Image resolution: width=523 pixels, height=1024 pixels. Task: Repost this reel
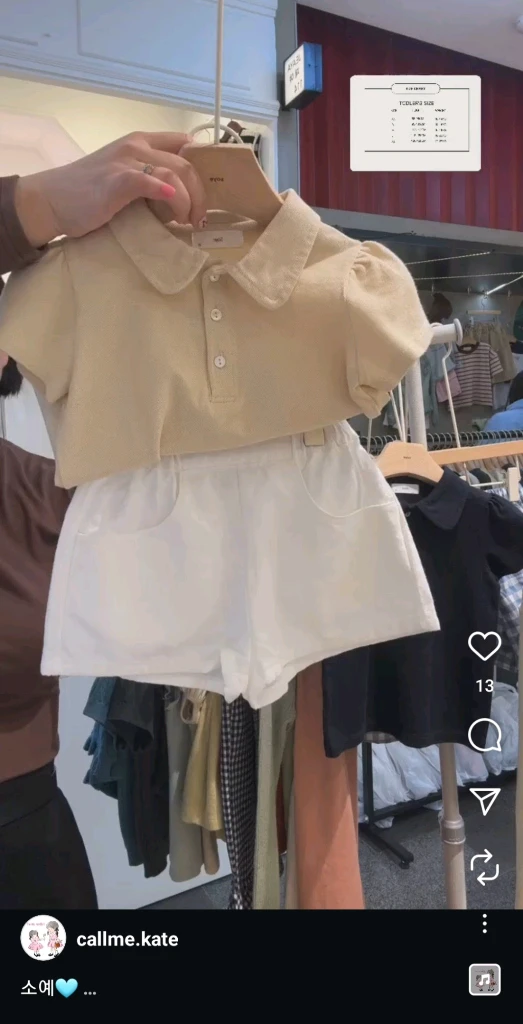click(484, 867)
